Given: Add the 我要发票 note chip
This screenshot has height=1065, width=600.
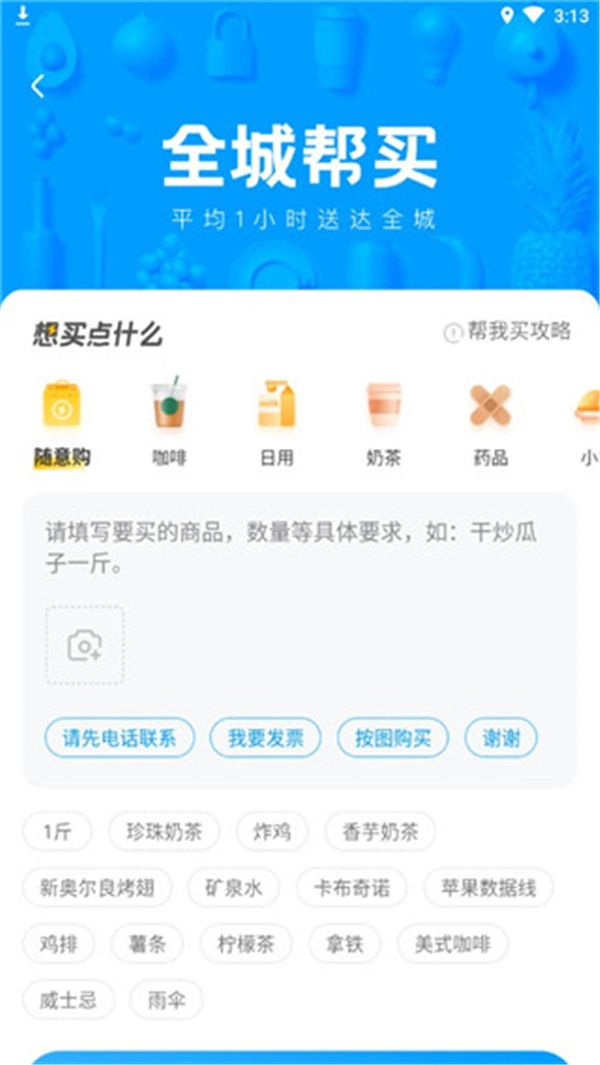Looking at the screenshot, I should pos(265,738).
